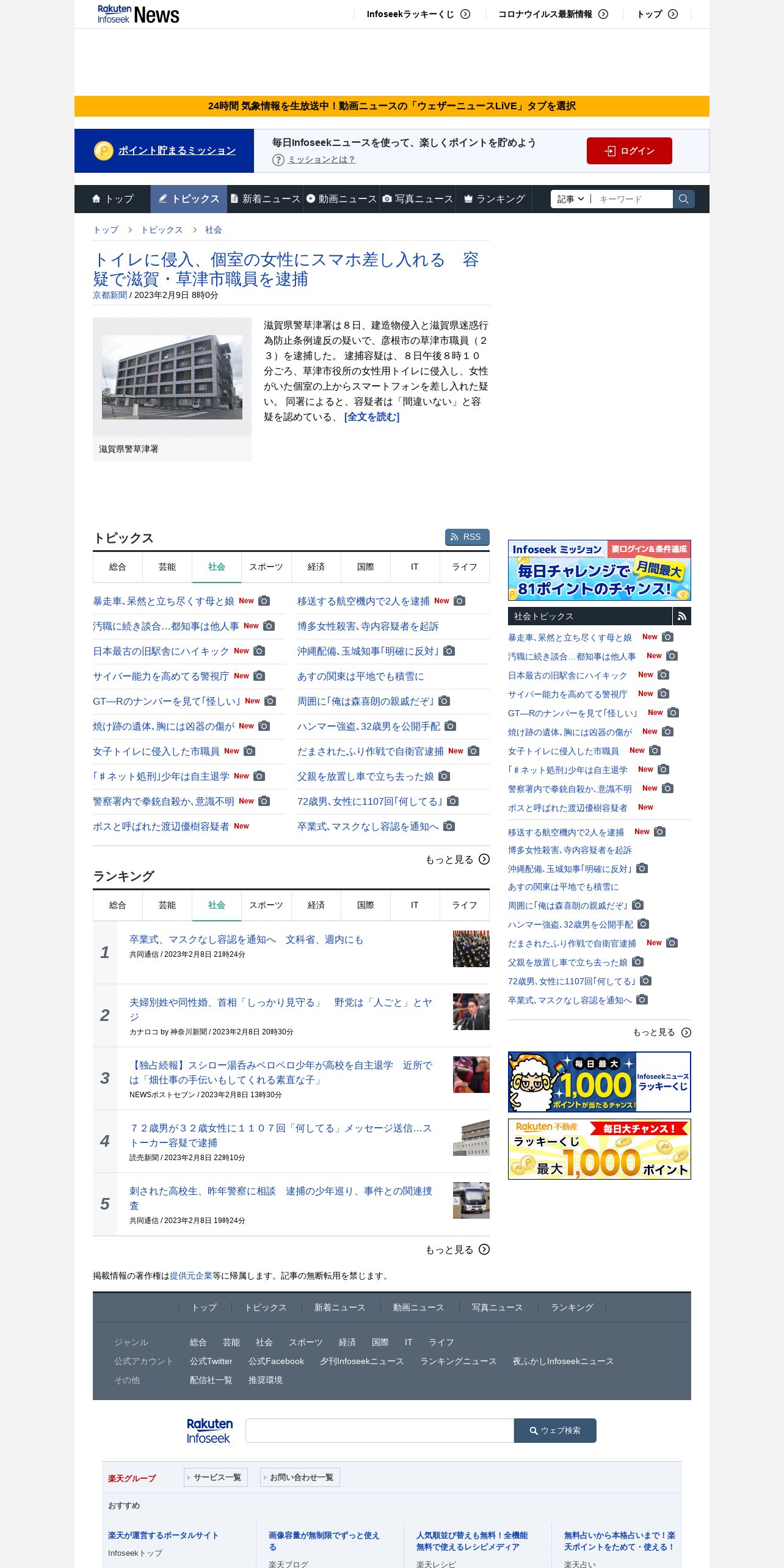Tap the red ログイン button

629,151
